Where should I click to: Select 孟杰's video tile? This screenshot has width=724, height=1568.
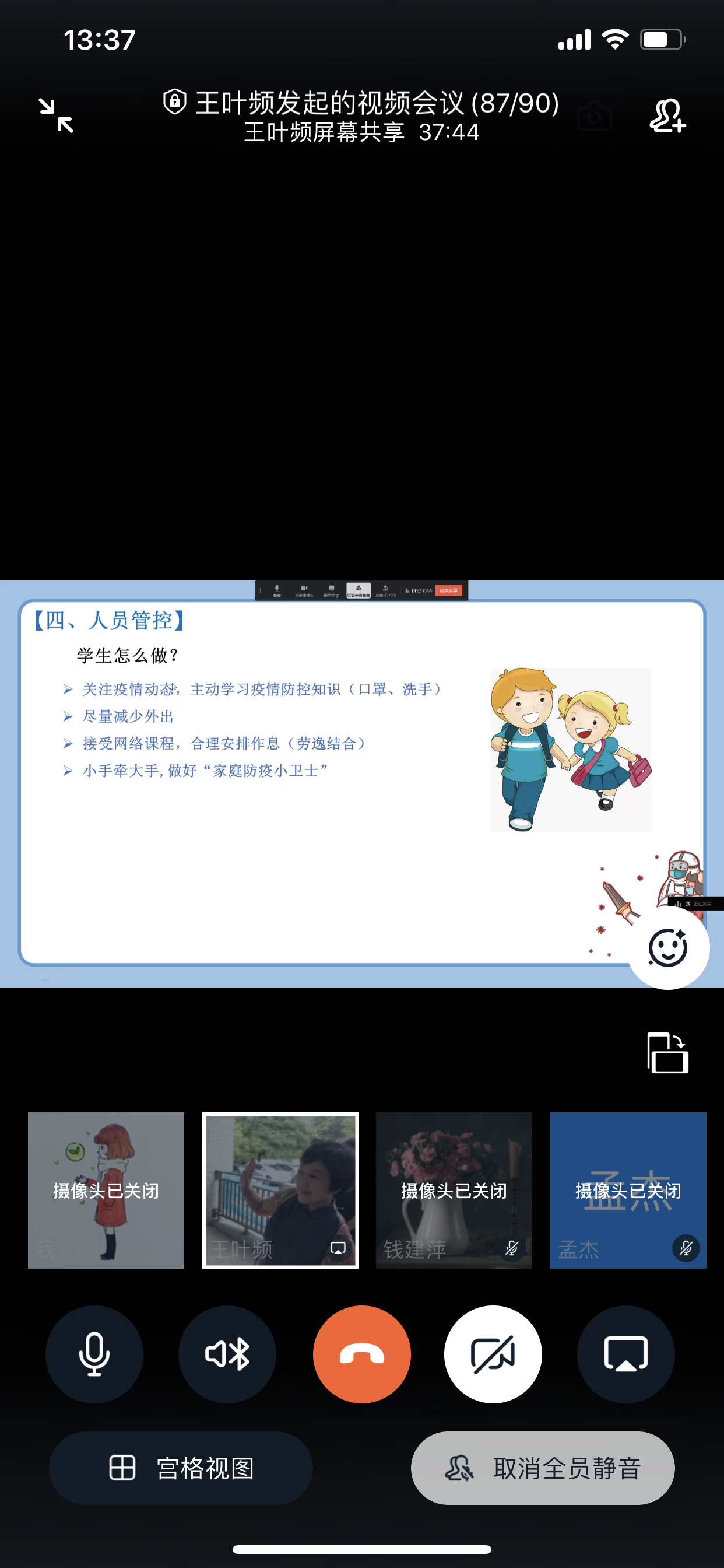tap(628, 1190)
